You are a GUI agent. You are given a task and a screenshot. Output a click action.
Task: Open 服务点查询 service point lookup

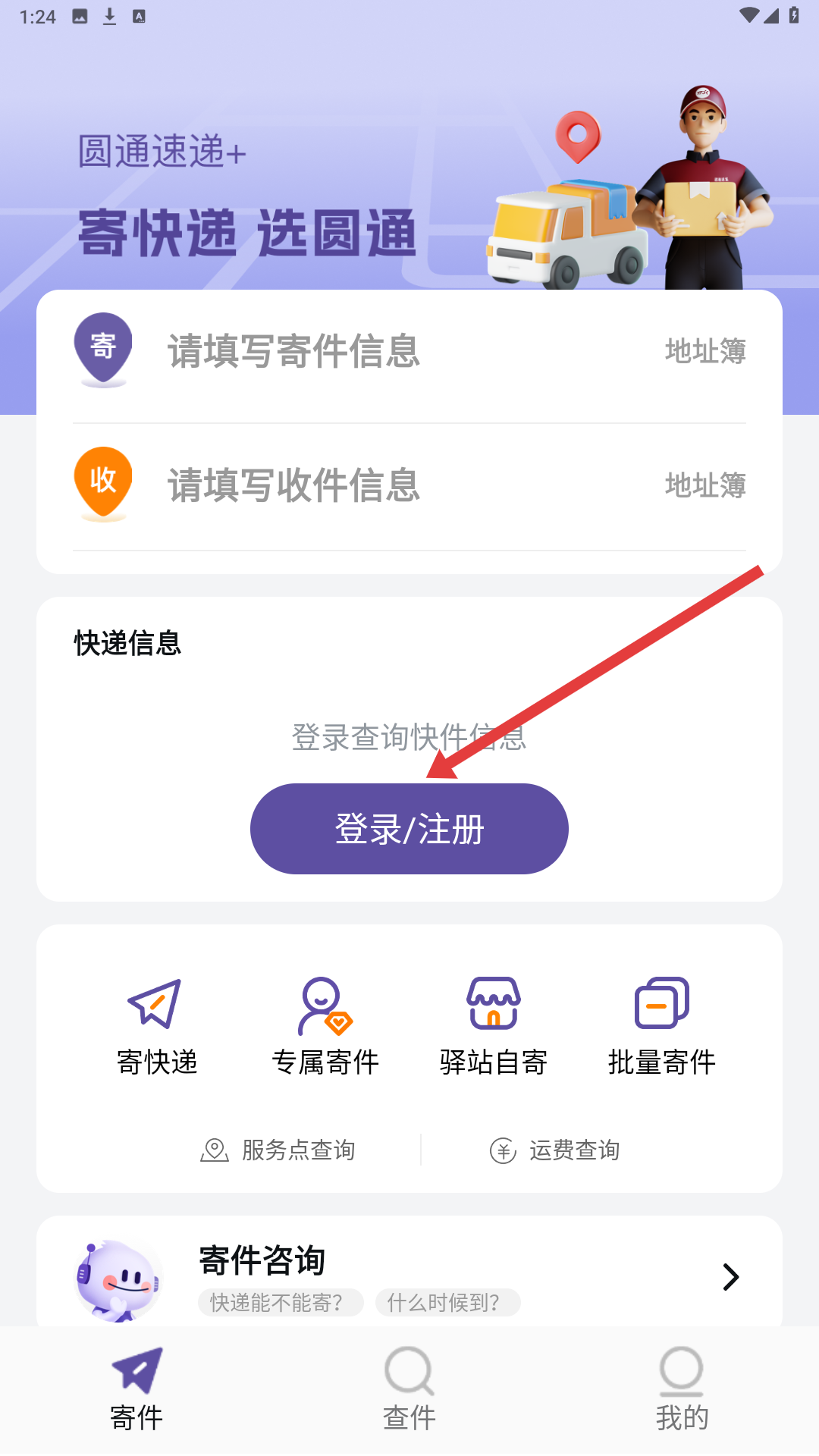tap(278, 1150)
